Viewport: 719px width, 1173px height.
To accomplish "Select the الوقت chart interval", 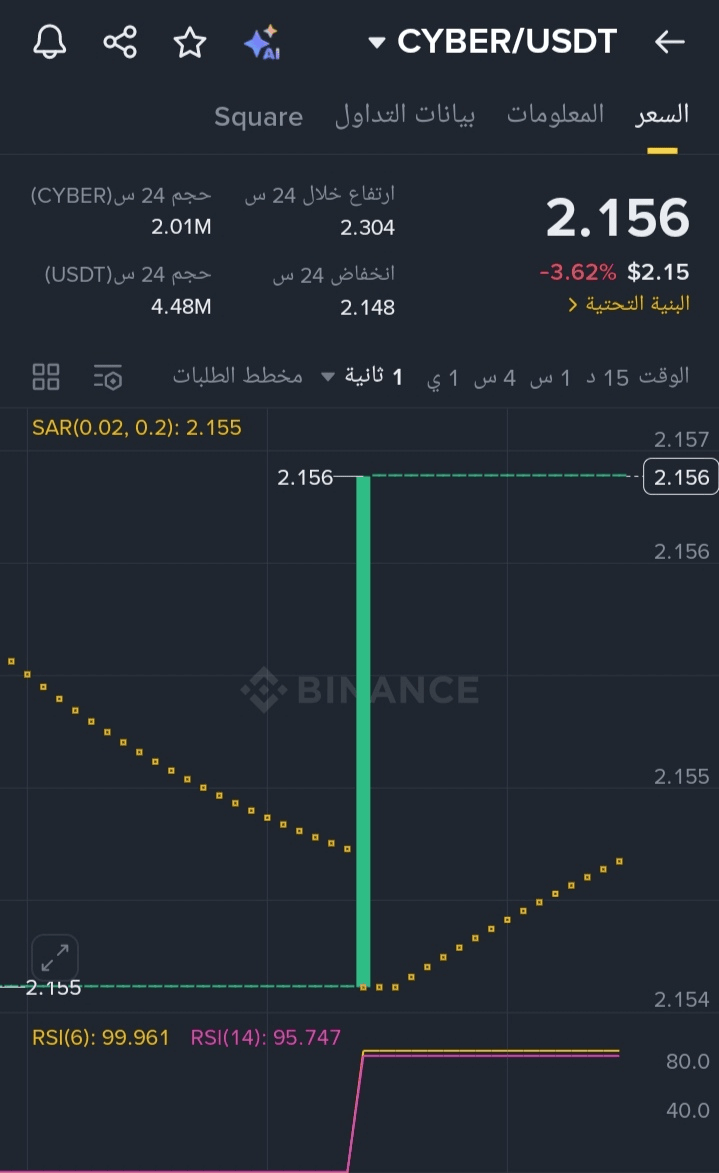I will pos(664,376).
